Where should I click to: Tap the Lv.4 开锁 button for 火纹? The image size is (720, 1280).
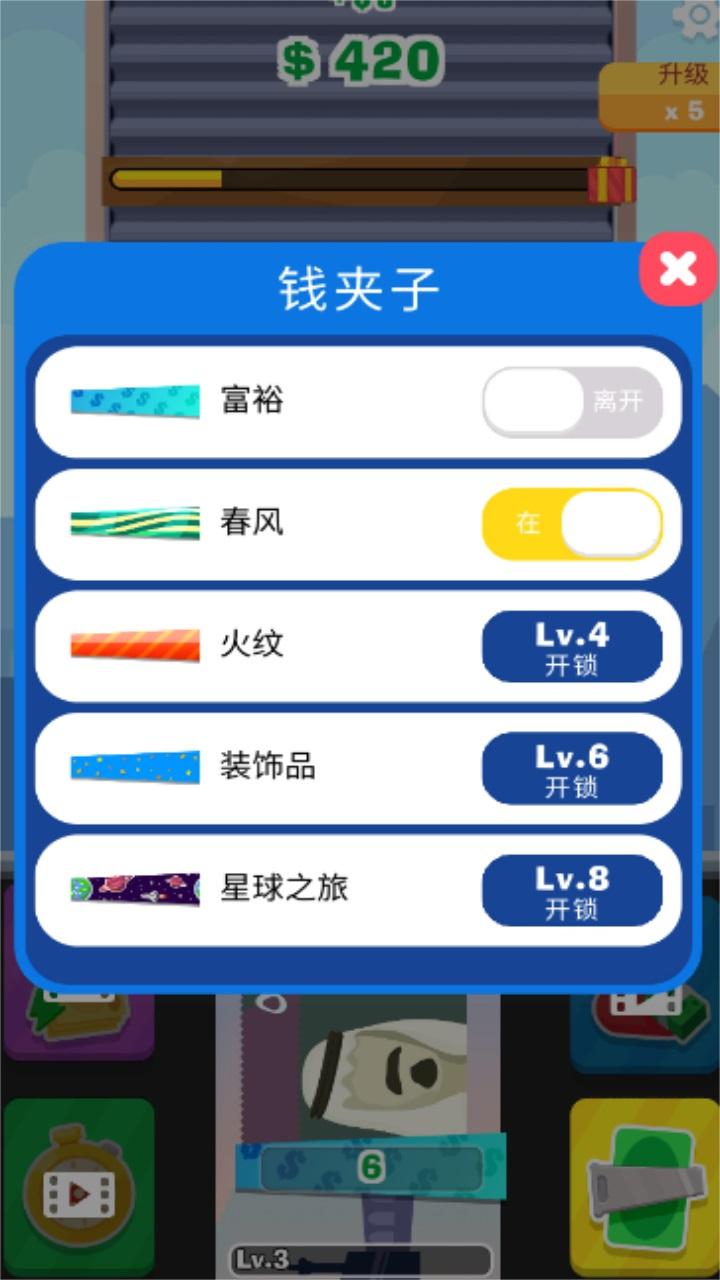click(x=572, y=646)
